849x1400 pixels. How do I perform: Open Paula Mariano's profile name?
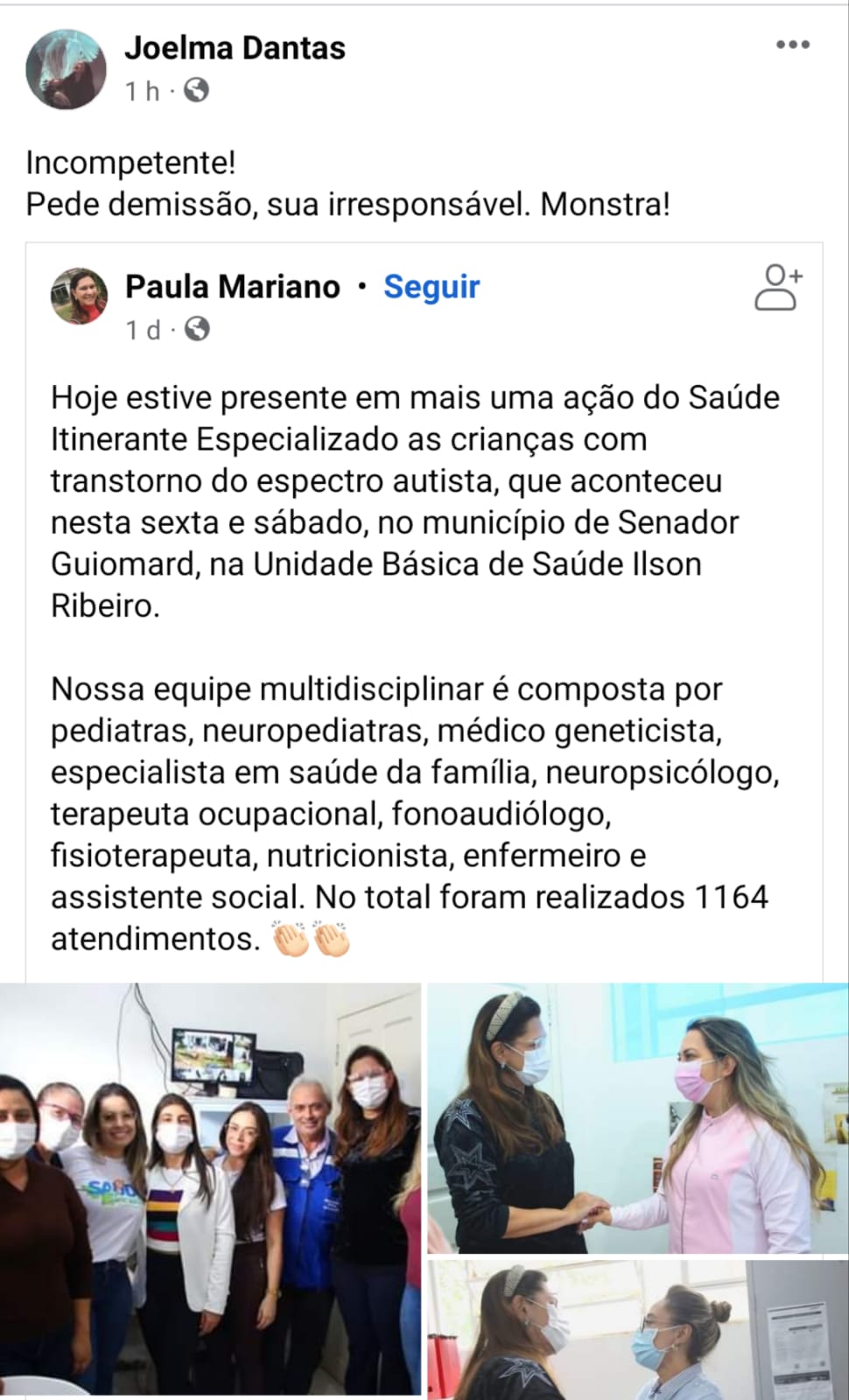pos(232,286)
